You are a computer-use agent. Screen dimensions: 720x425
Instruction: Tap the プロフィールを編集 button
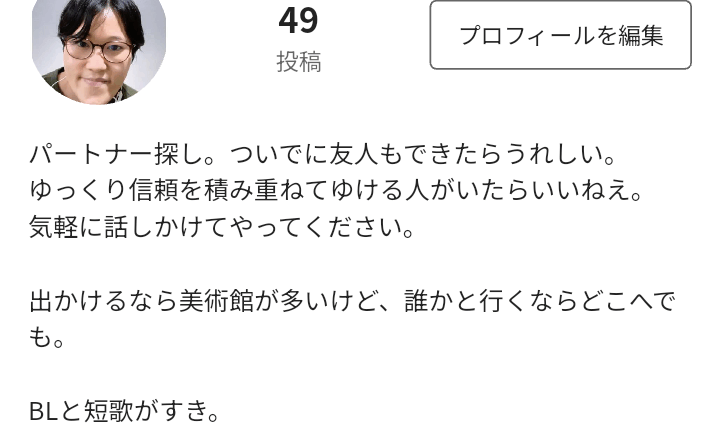pyautogui.click(x=560, y=35)
